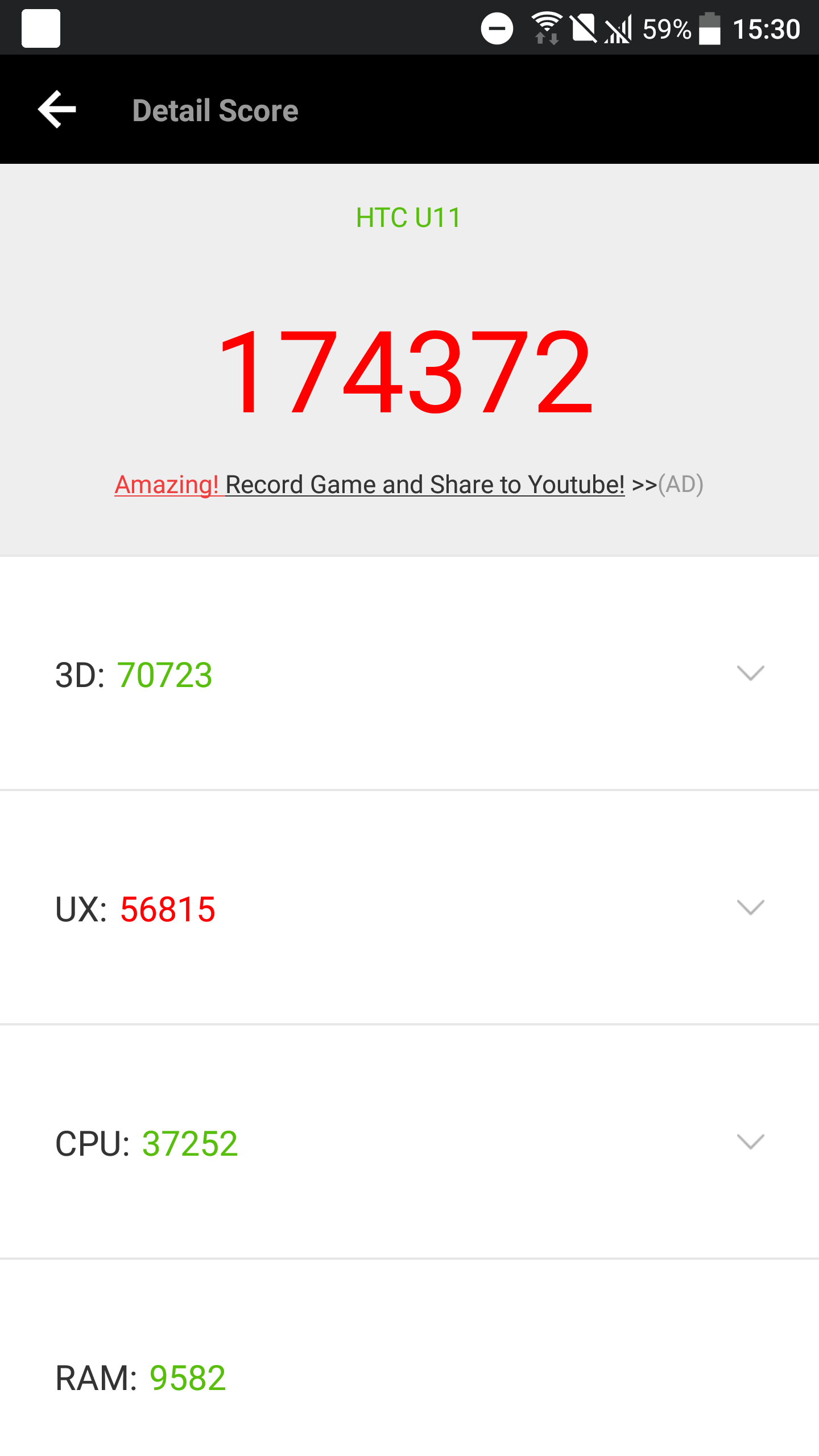Go back using the arrow icon
Screen dimensions: 819x1456
point(57,109)
